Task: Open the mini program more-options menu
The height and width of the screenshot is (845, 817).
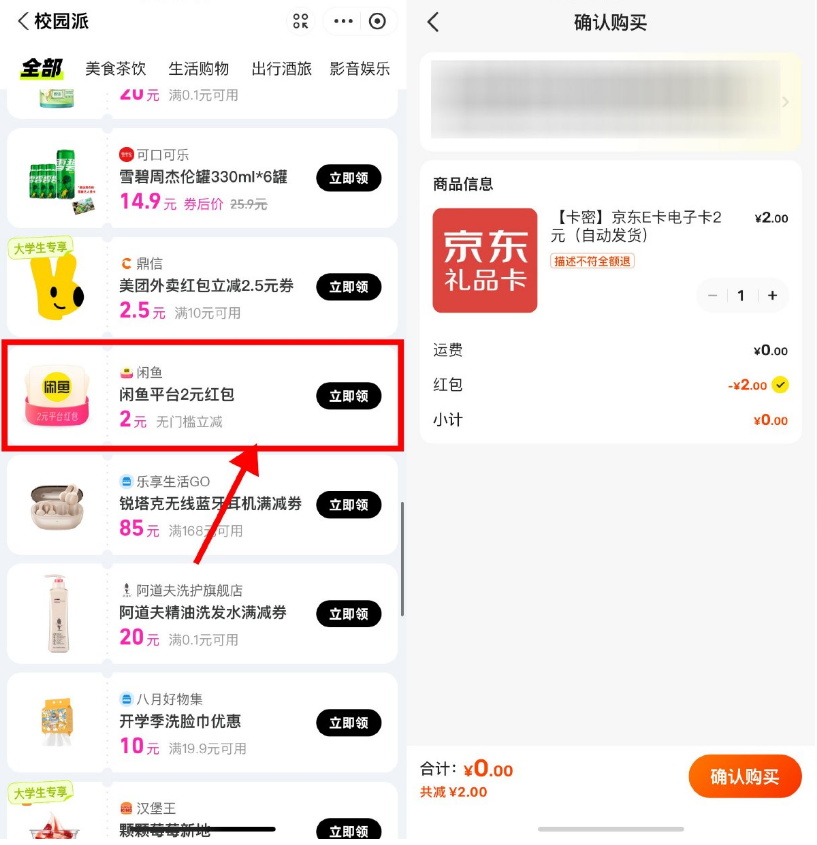Action: pyautogui.click(x=343, y=21)
